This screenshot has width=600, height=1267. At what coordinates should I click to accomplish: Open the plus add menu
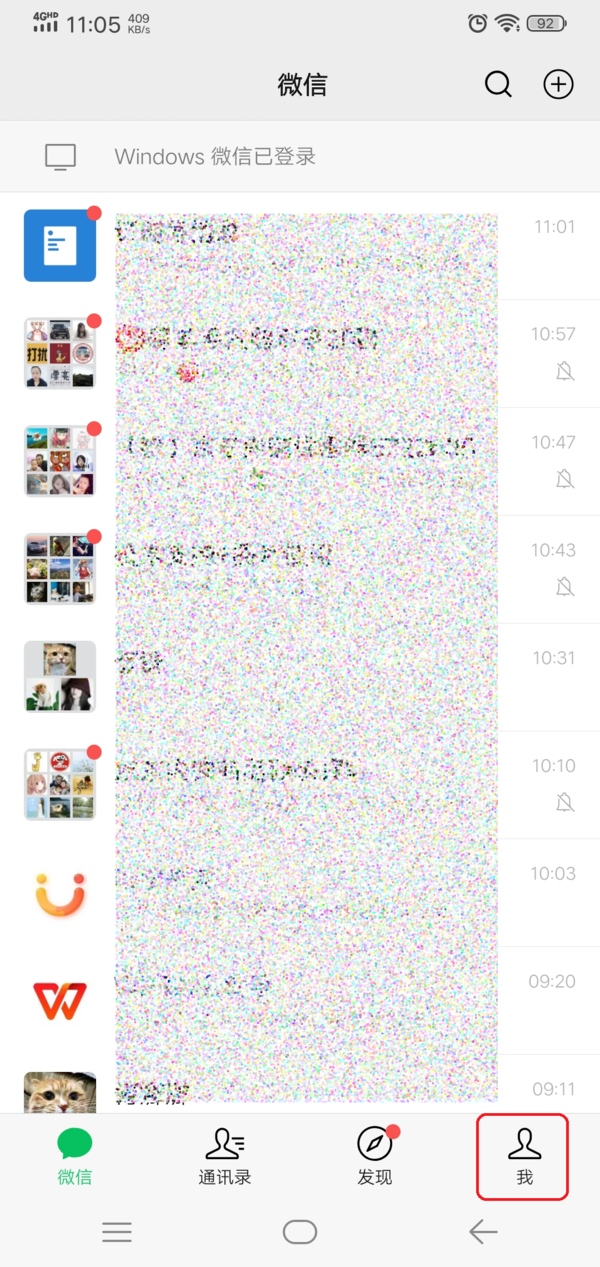558,85
